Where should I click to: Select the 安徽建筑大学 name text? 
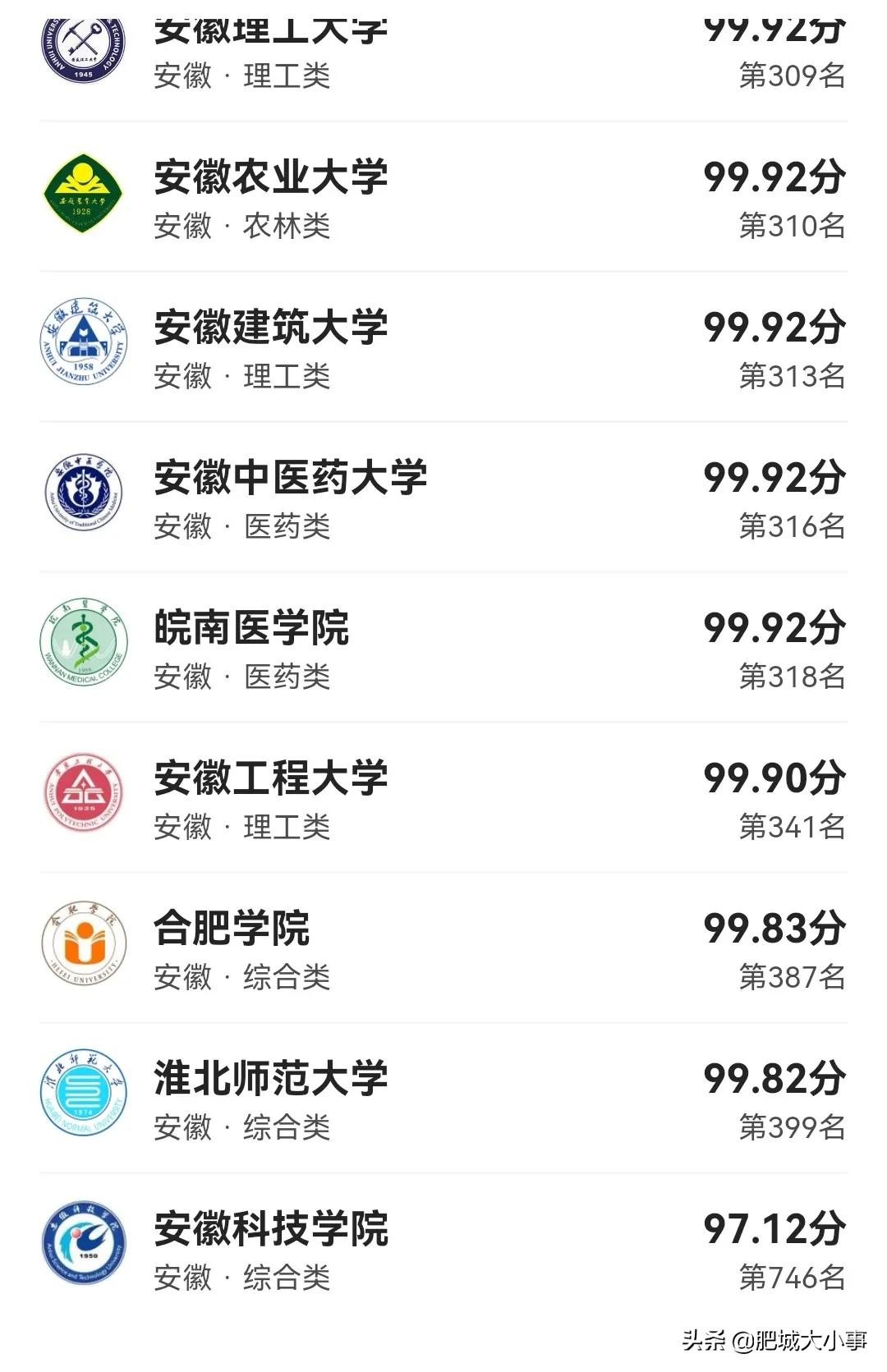271,327
